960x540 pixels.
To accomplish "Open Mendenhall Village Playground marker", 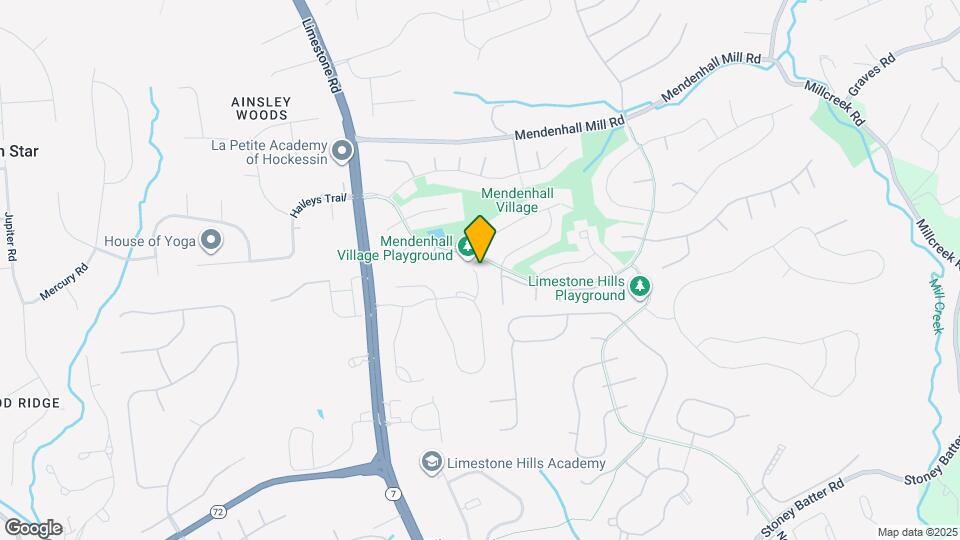I will pos(467,247).
